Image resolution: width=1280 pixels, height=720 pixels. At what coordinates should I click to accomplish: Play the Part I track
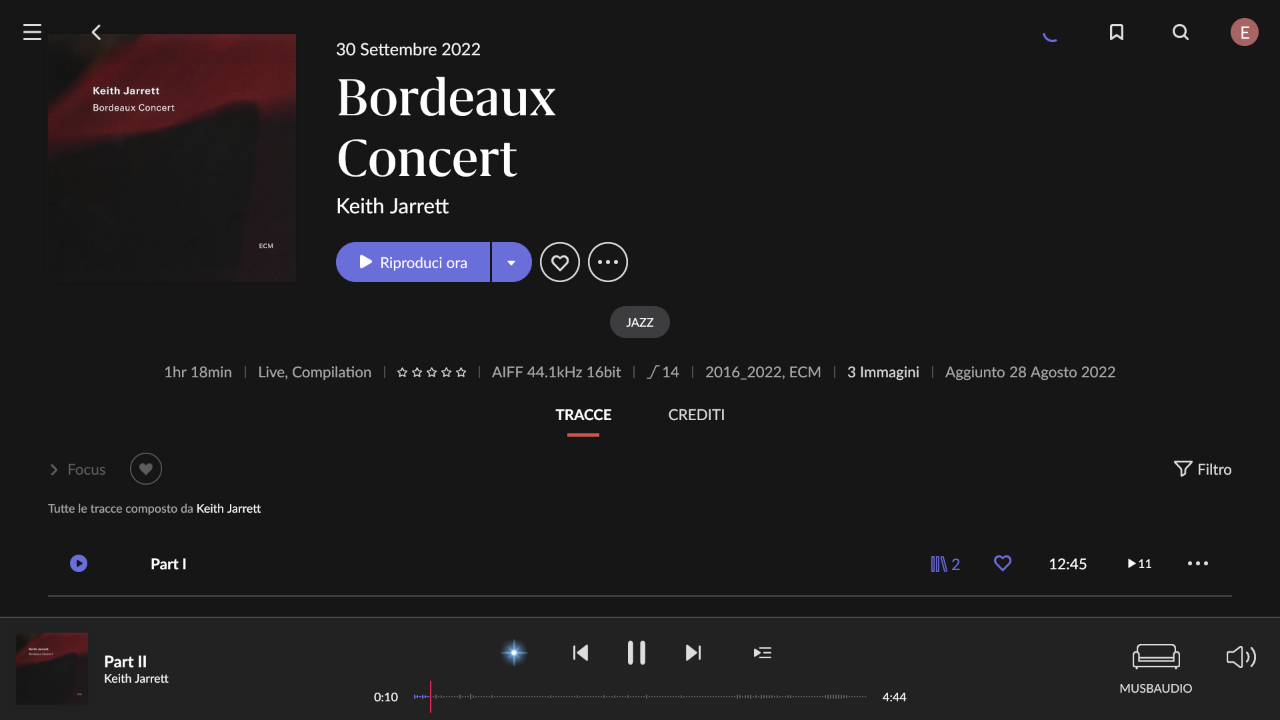click(x=79, y=564)
